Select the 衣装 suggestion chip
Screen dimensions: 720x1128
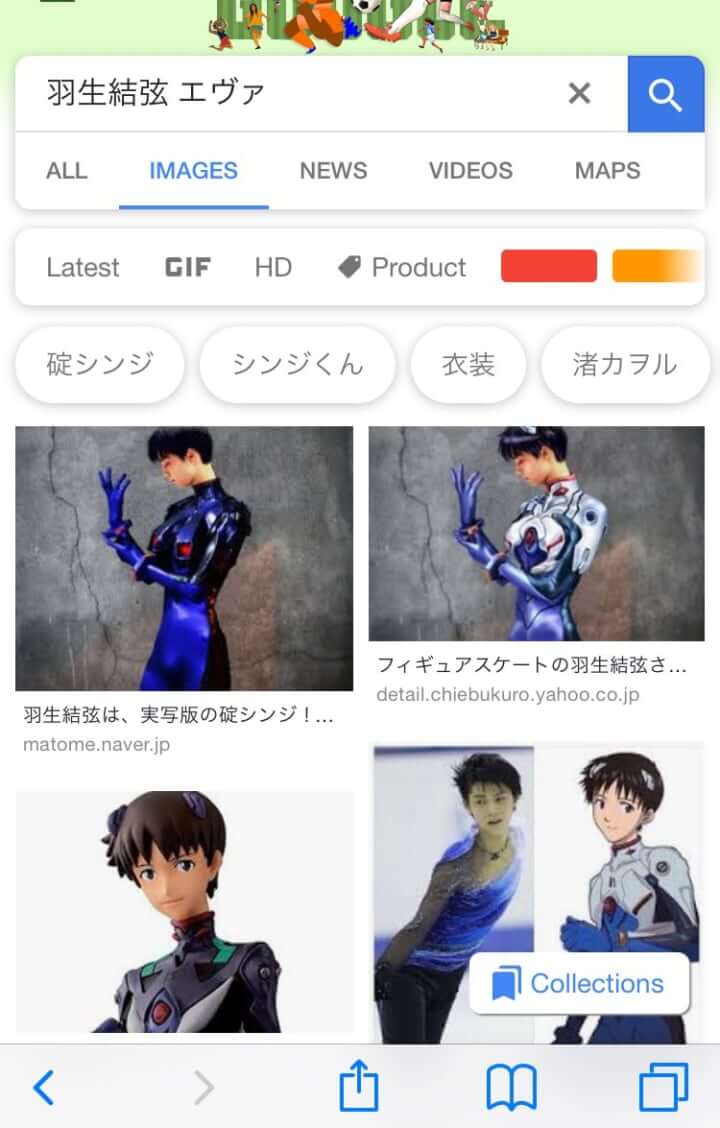[468, 364]
